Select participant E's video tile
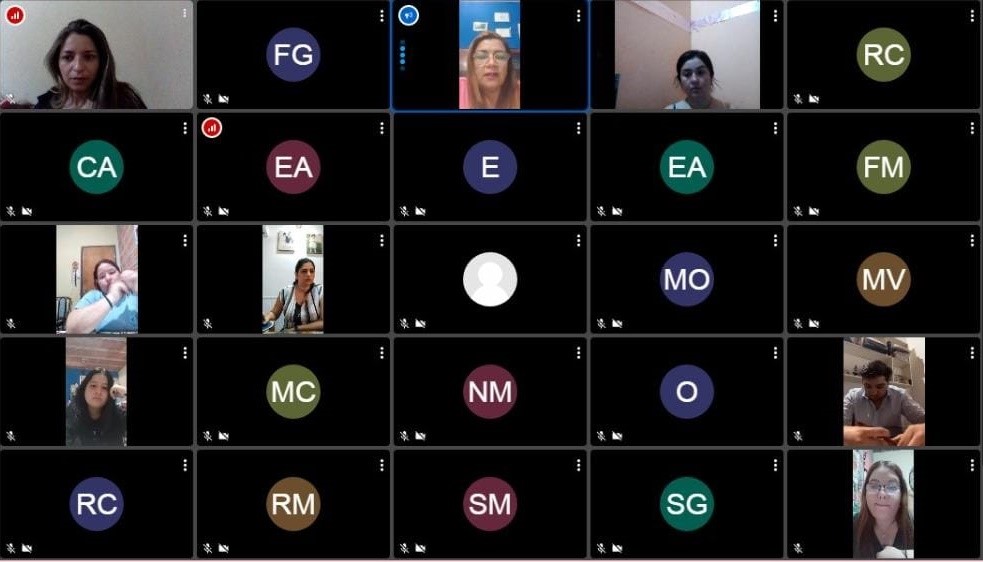The width and height of the screenshot is (983, 562). [490, 167]
